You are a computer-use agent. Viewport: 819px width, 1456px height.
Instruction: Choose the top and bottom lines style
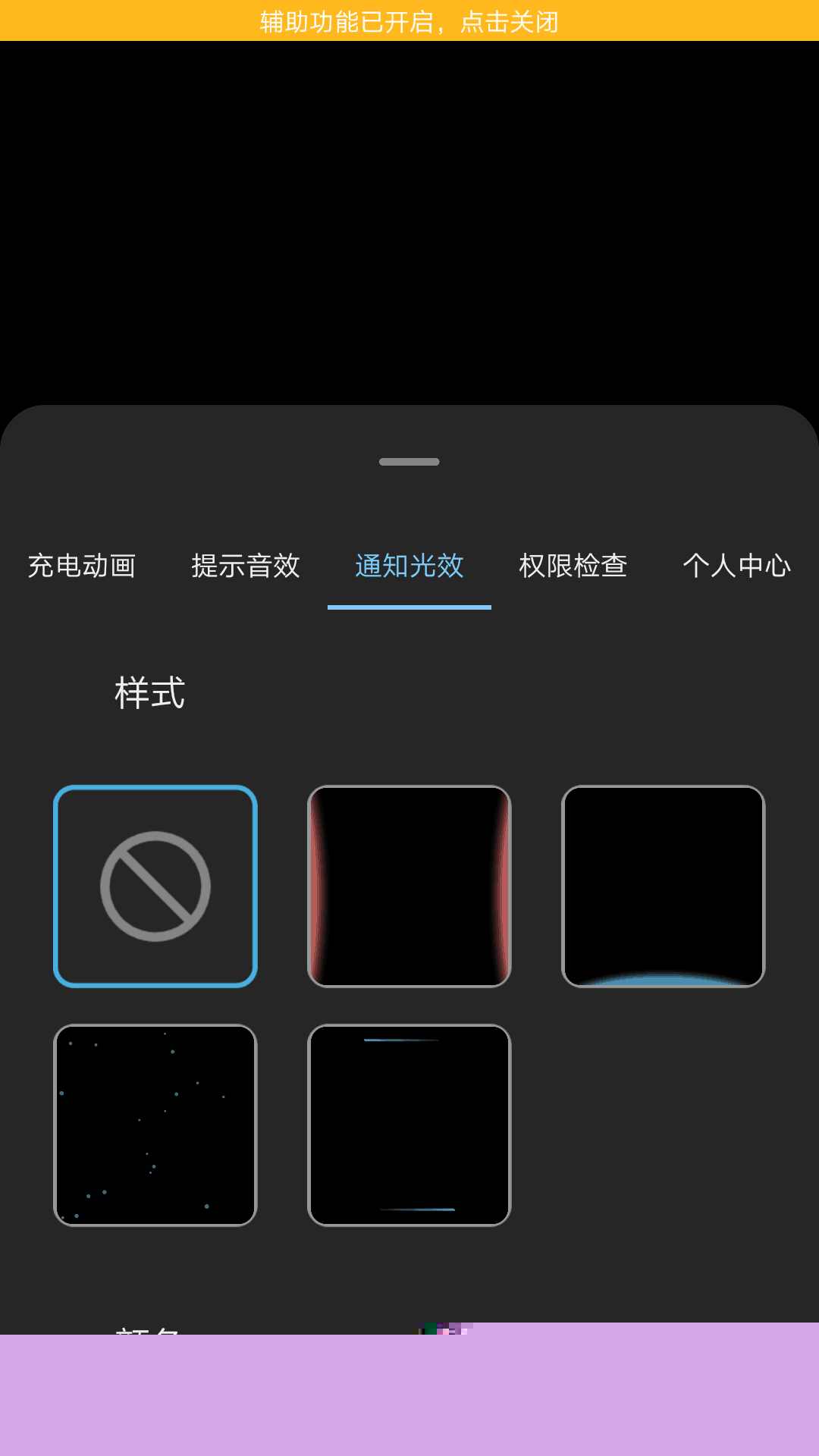tap(409, 1125)
